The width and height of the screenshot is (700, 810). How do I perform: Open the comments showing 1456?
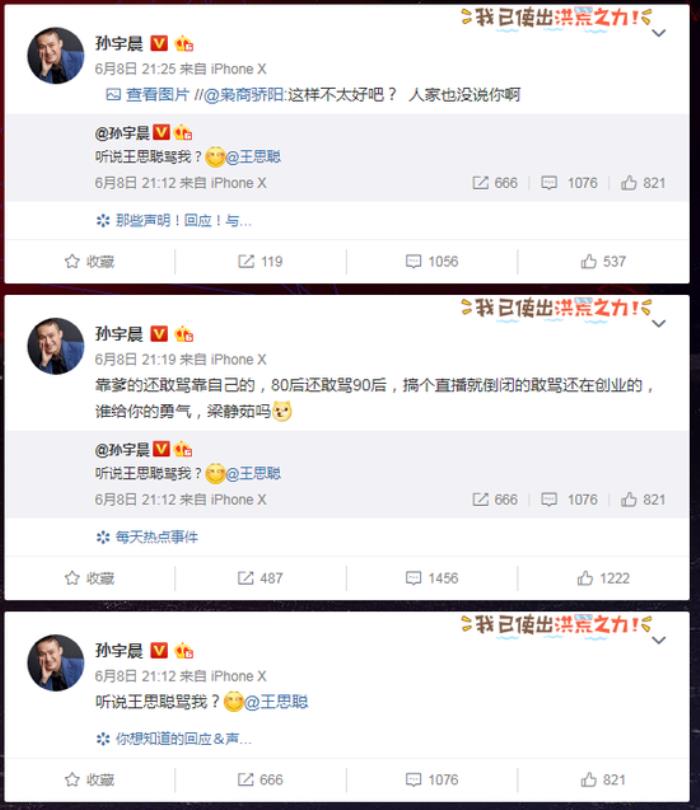pyautogui.click(x=432, y=578)
